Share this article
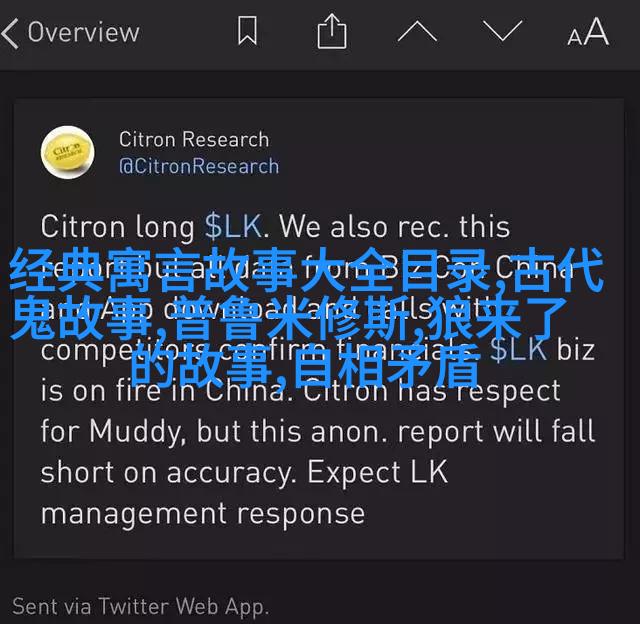Viewport: 640px width, 624px height. pos(331,33)
